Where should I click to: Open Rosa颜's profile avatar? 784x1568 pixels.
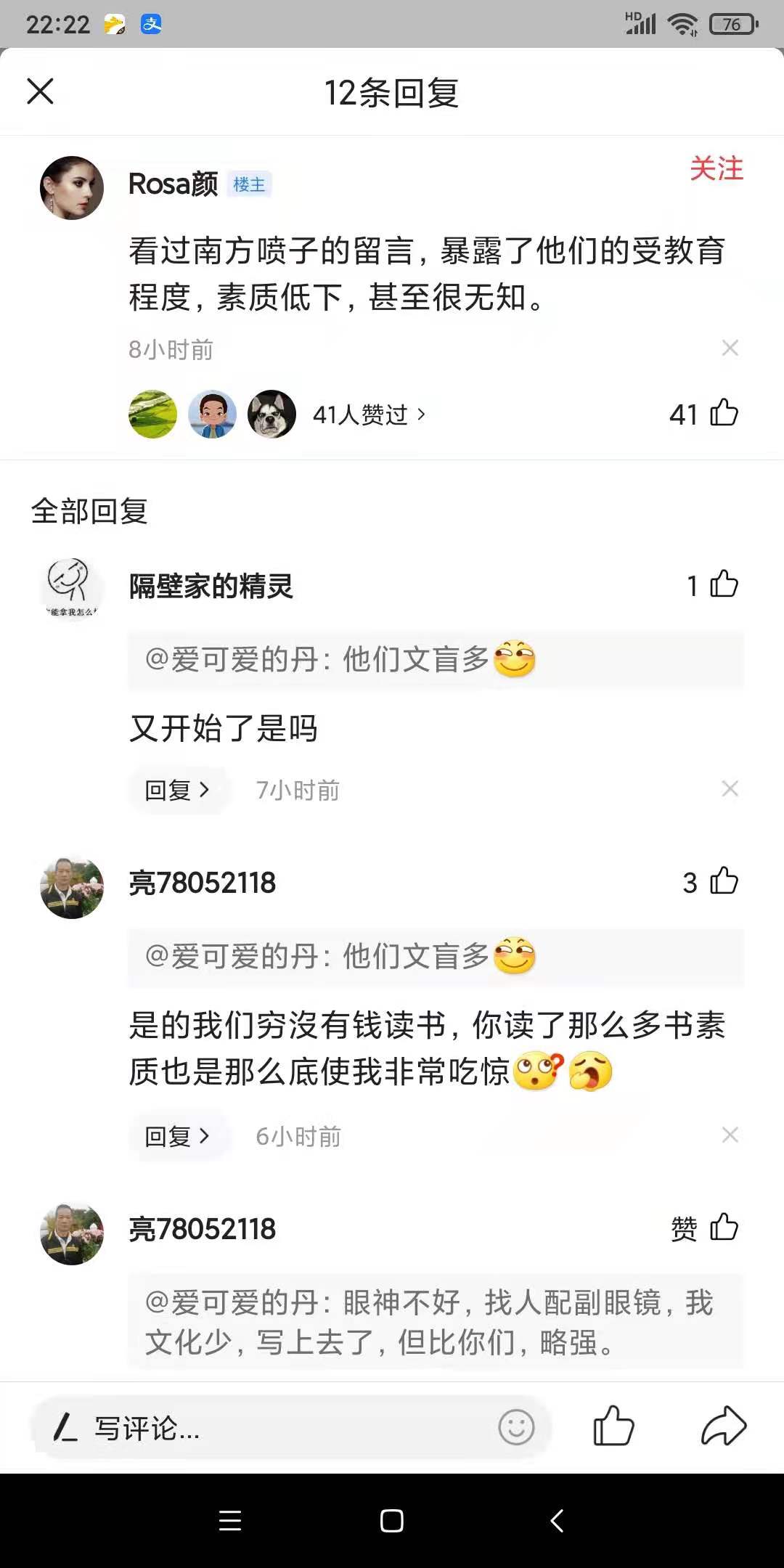72,188
